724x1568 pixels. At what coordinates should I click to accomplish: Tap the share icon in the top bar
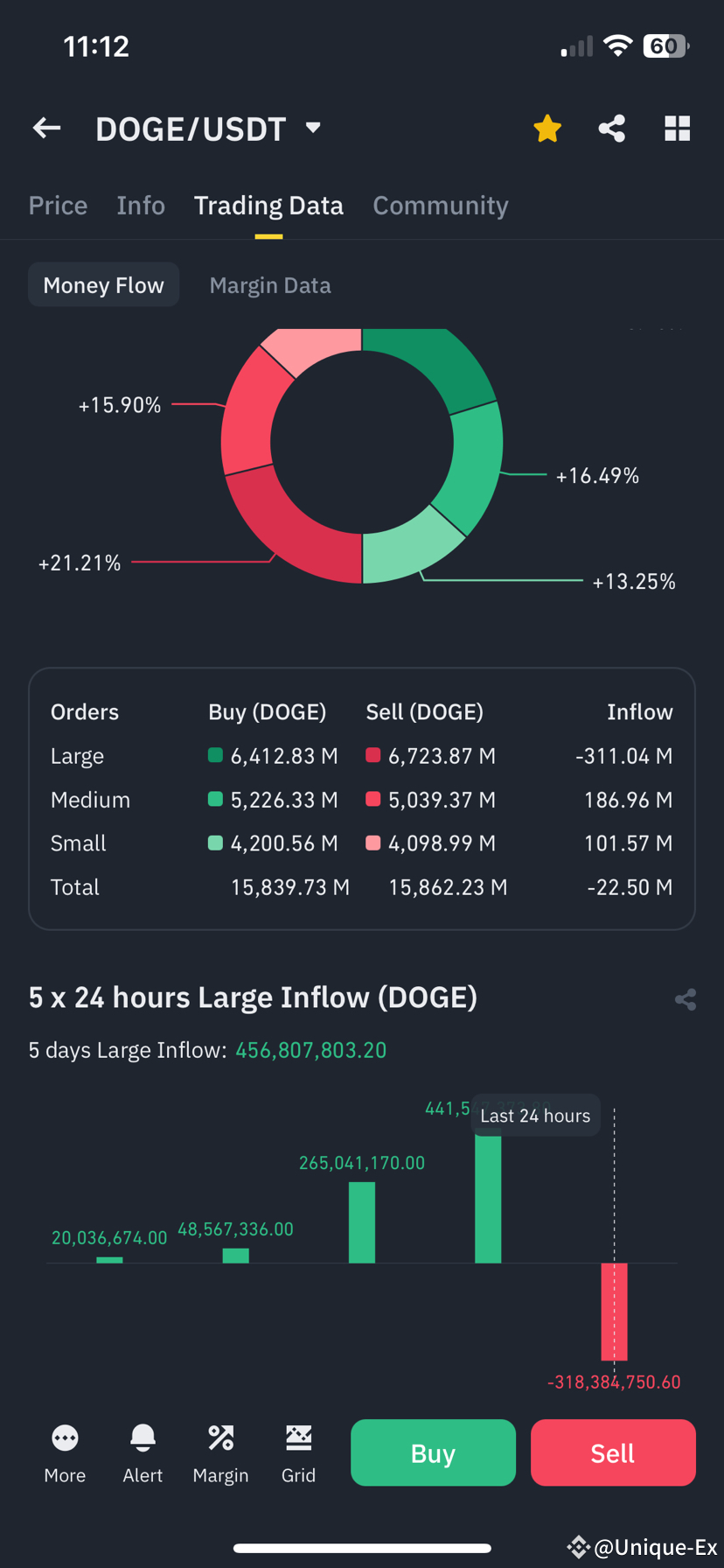point(611,128)
